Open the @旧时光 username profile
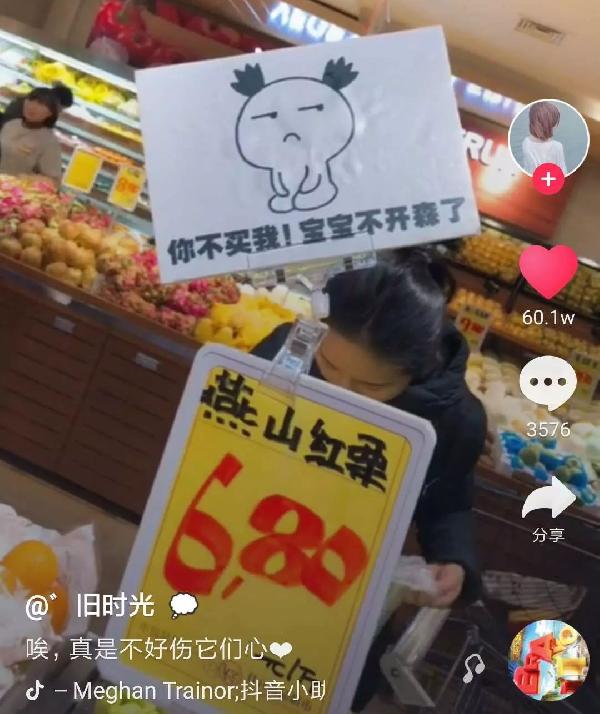 tap(96, 606)
